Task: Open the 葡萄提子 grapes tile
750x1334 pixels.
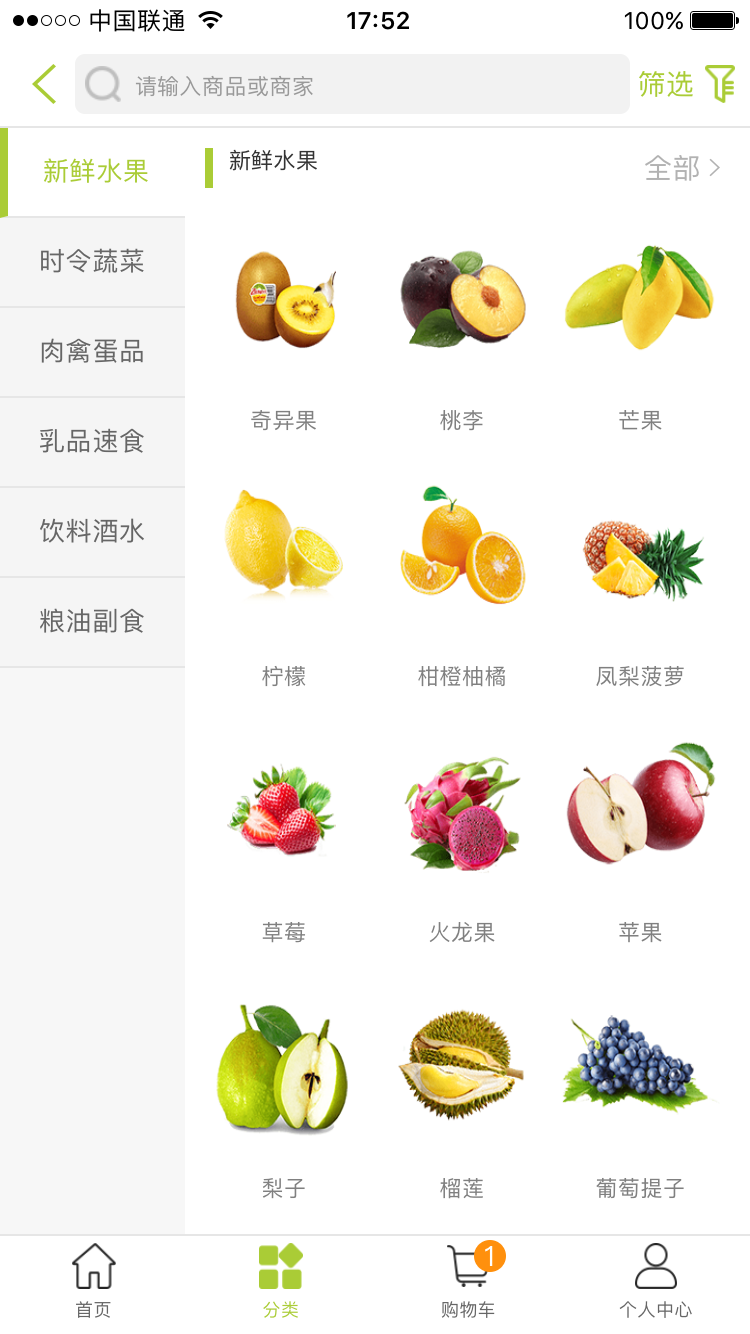Action: point(640,1102)
